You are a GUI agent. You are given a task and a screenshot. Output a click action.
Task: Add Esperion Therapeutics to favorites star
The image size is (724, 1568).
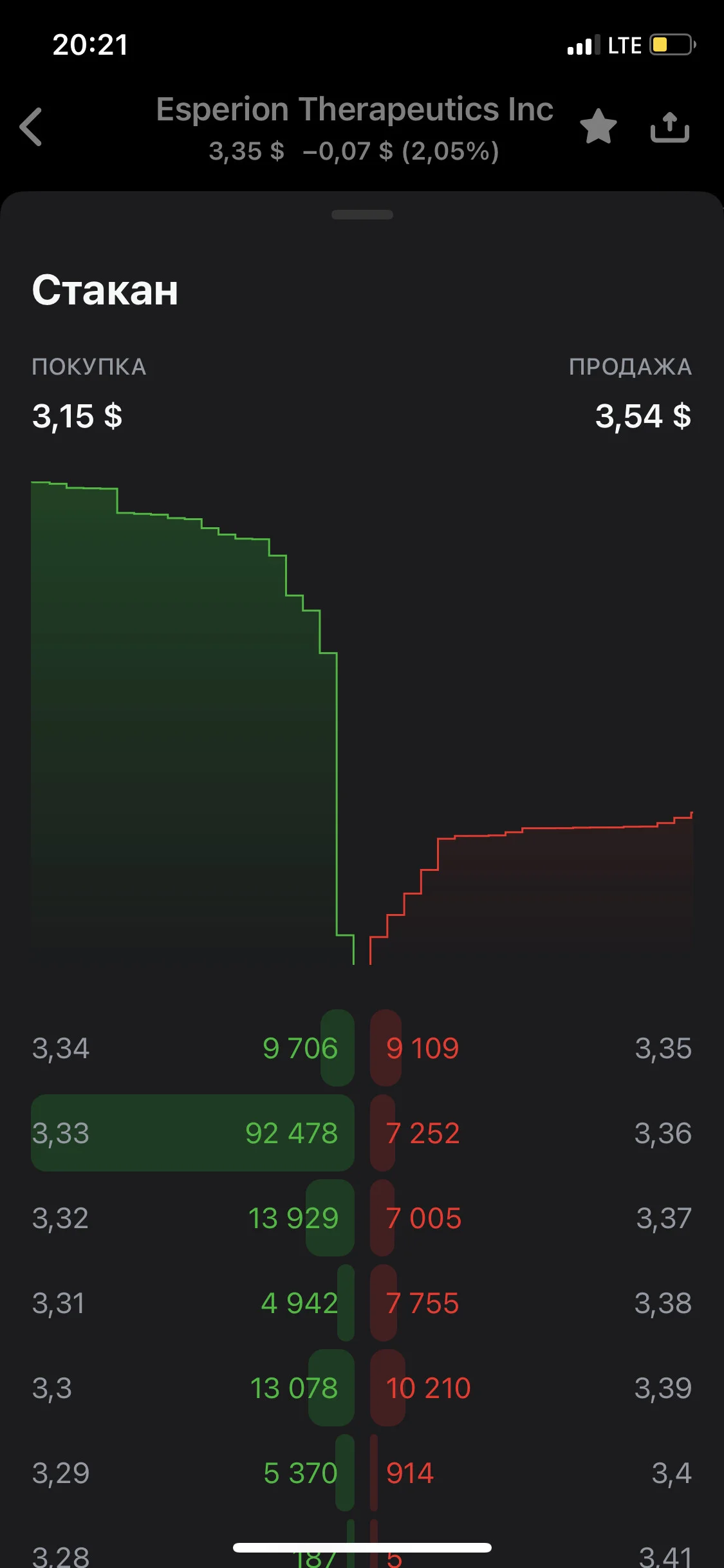(598, 127)
